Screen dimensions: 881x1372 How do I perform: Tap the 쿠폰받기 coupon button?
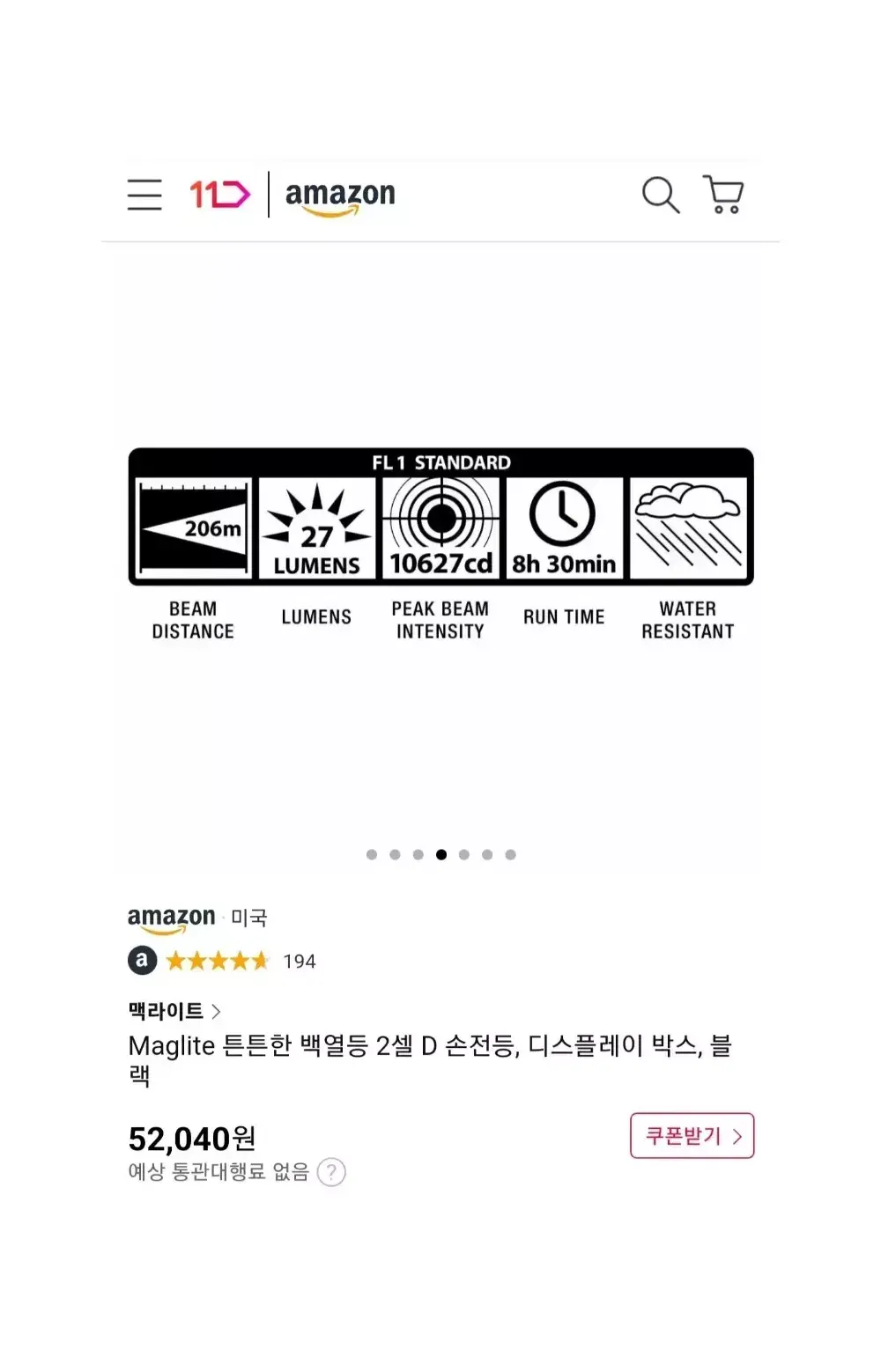692,1136
